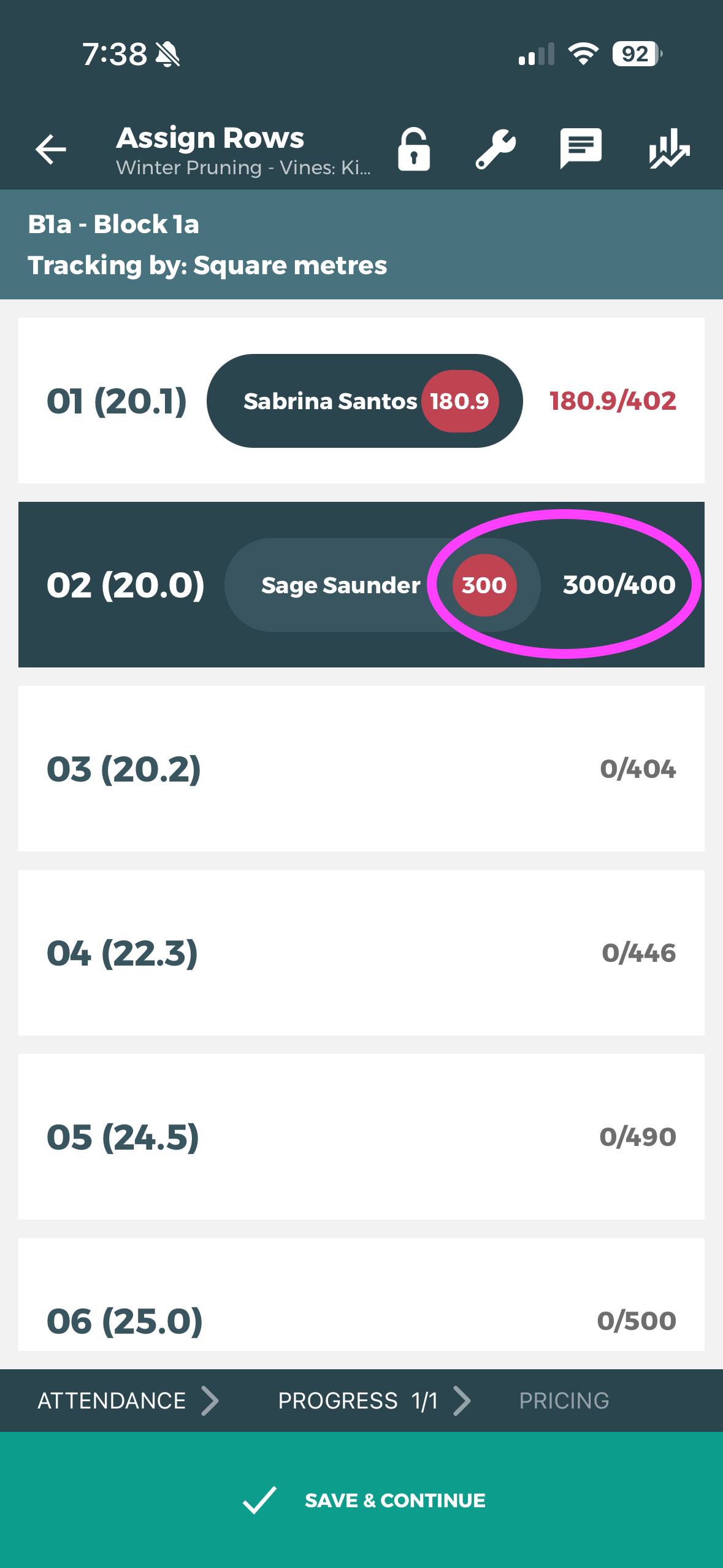Viewport: 723px width, 1568px height.
Task: Open the Progress 1/1 step
Action: click(x=373, y=1401)
